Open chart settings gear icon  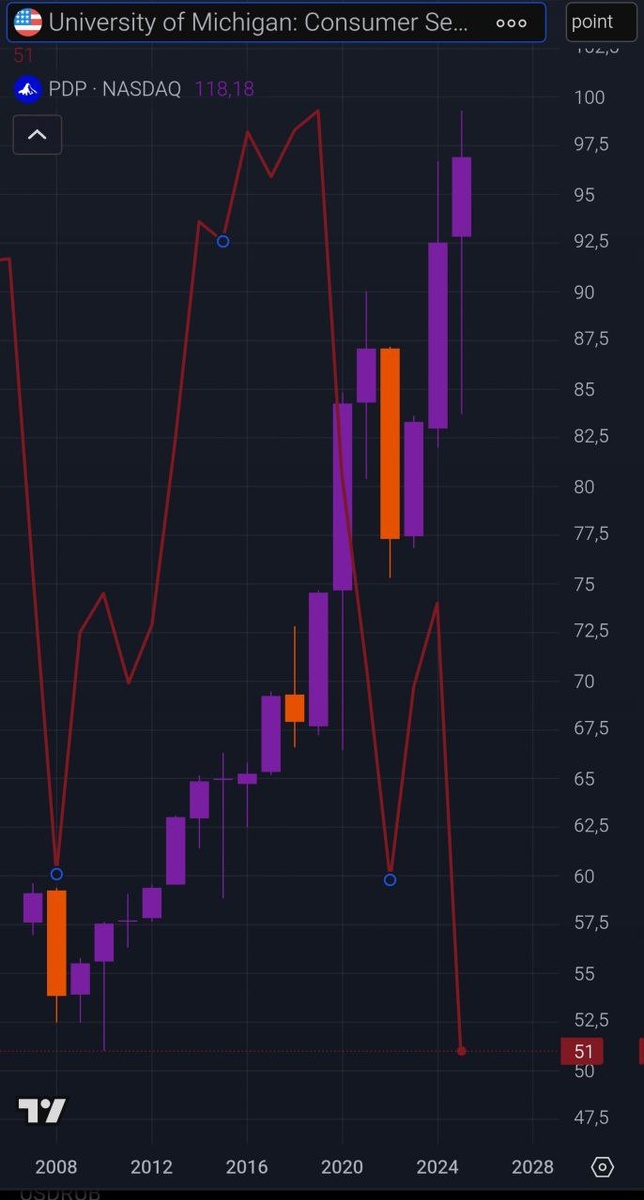[x=602, y=1166]
